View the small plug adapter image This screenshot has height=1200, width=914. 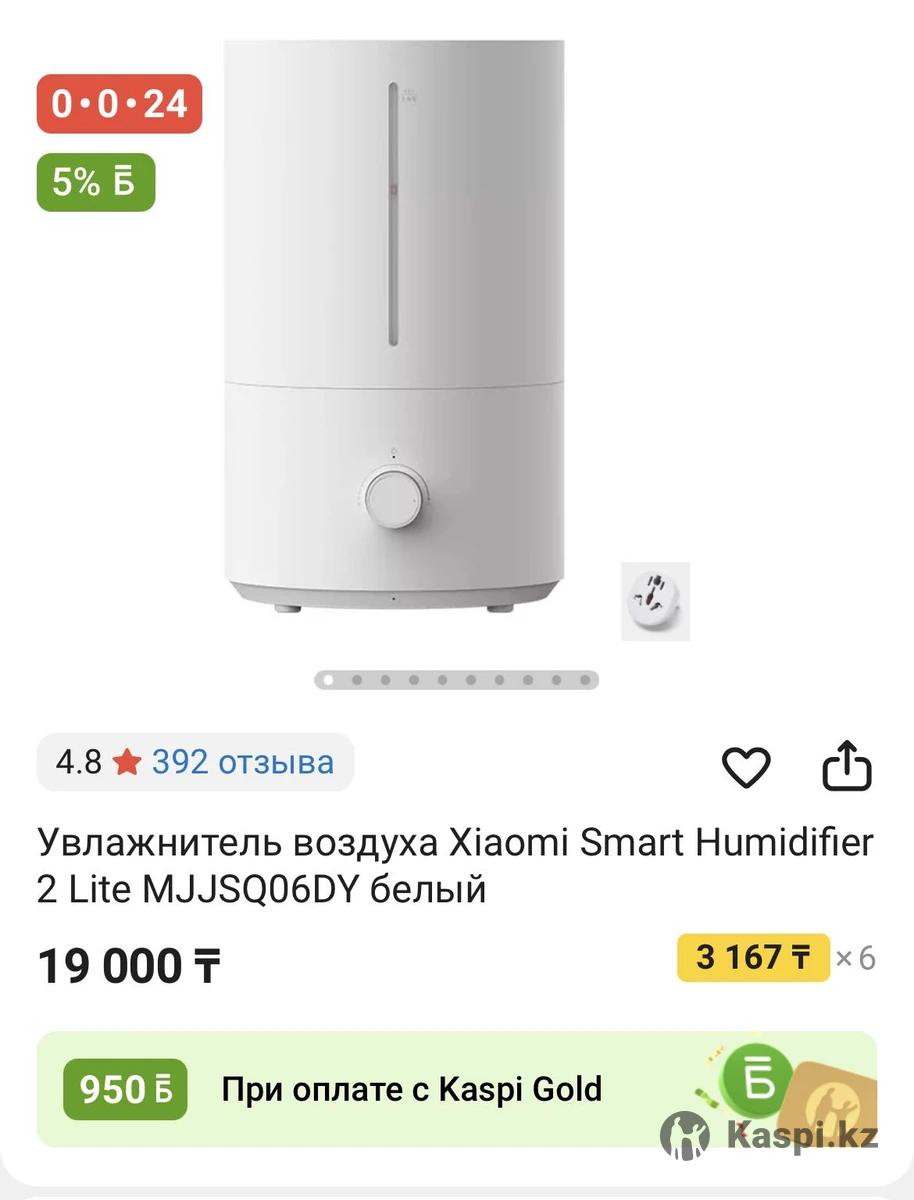point(655,601)
